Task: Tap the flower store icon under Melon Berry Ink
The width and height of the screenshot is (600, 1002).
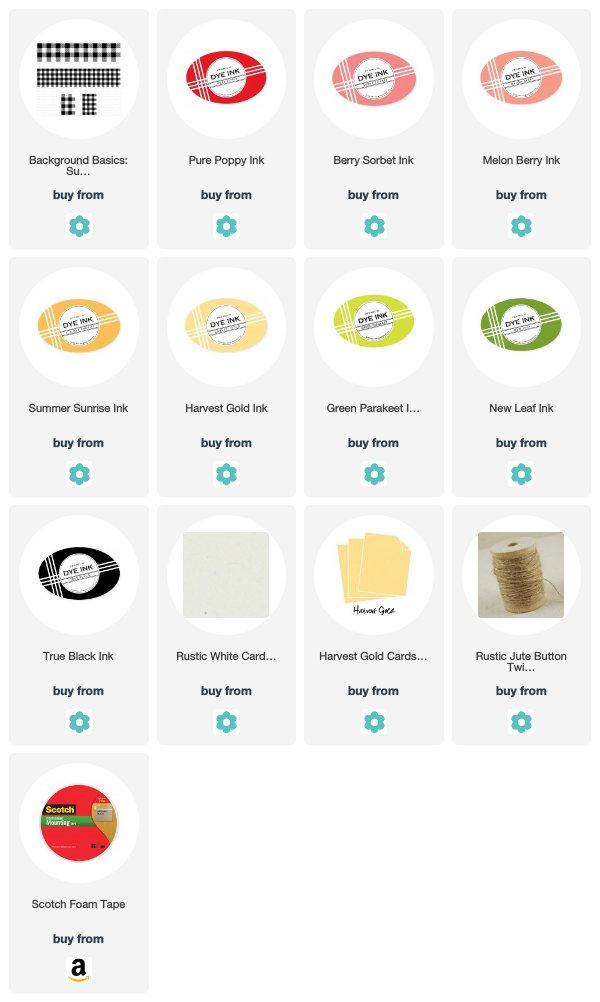Action: (521, 226)
